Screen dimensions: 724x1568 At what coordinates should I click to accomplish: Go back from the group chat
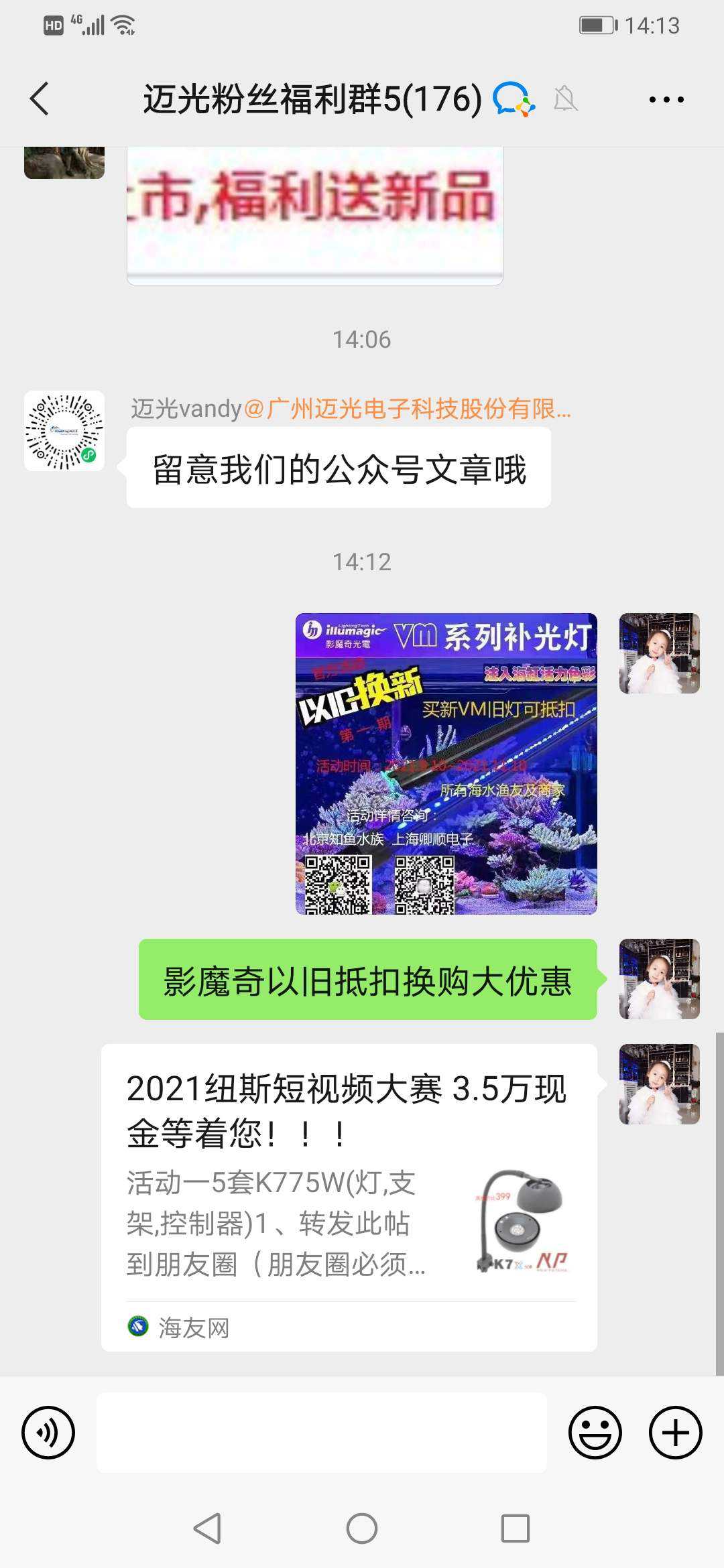click(40, 99)
